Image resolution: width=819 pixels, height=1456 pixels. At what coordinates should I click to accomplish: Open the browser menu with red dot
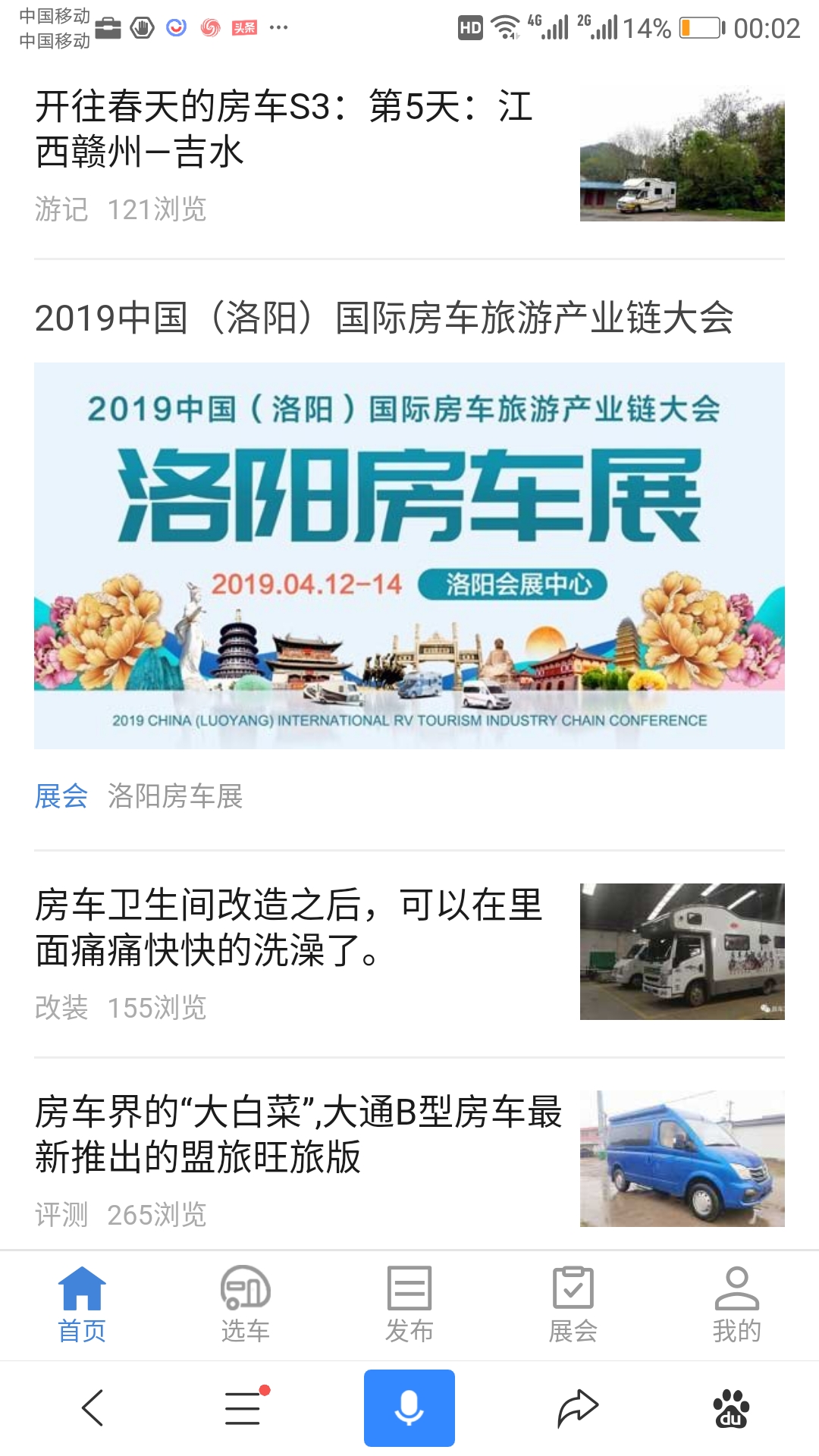244,1408
